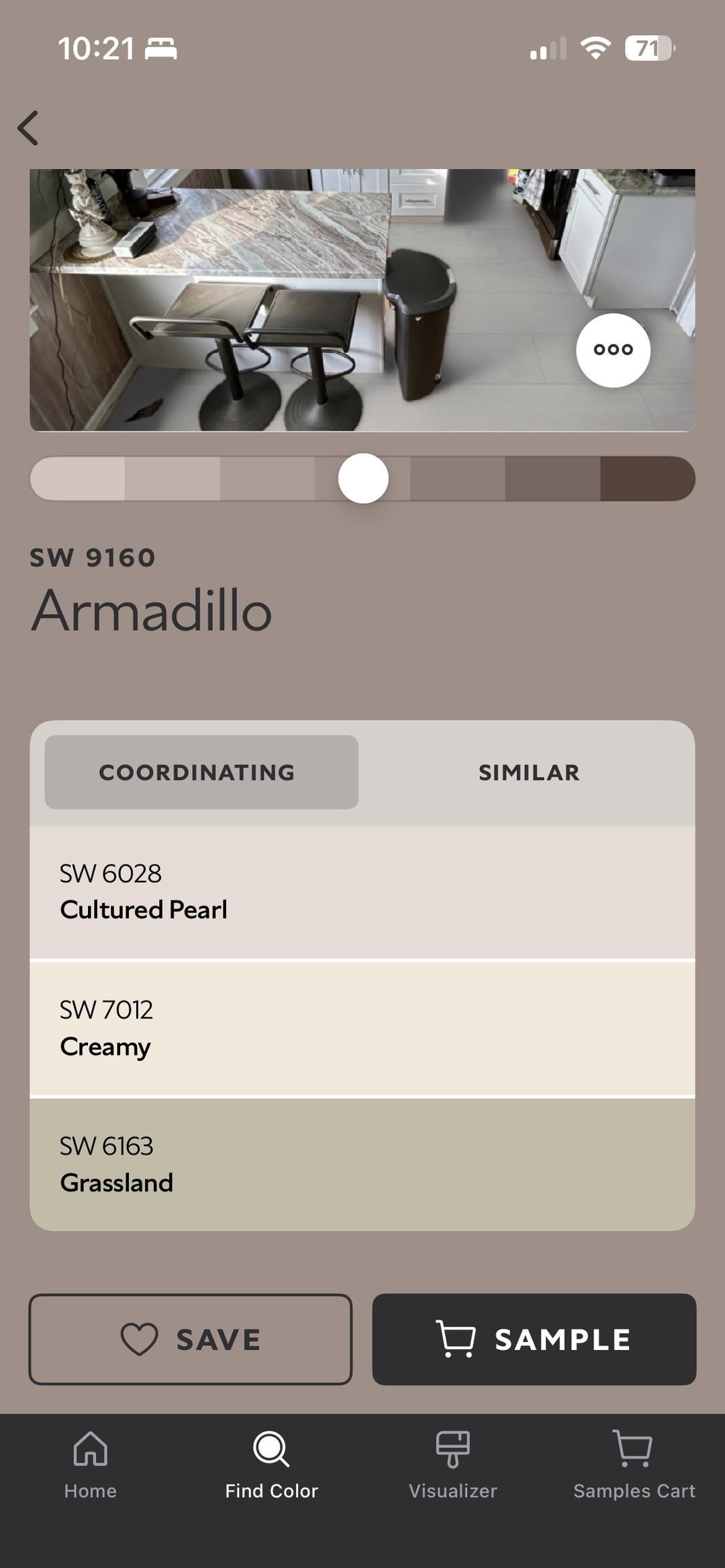The image size is (725, 1568).
Task: Open the Find Color tab
Action: click(271, 1464)
